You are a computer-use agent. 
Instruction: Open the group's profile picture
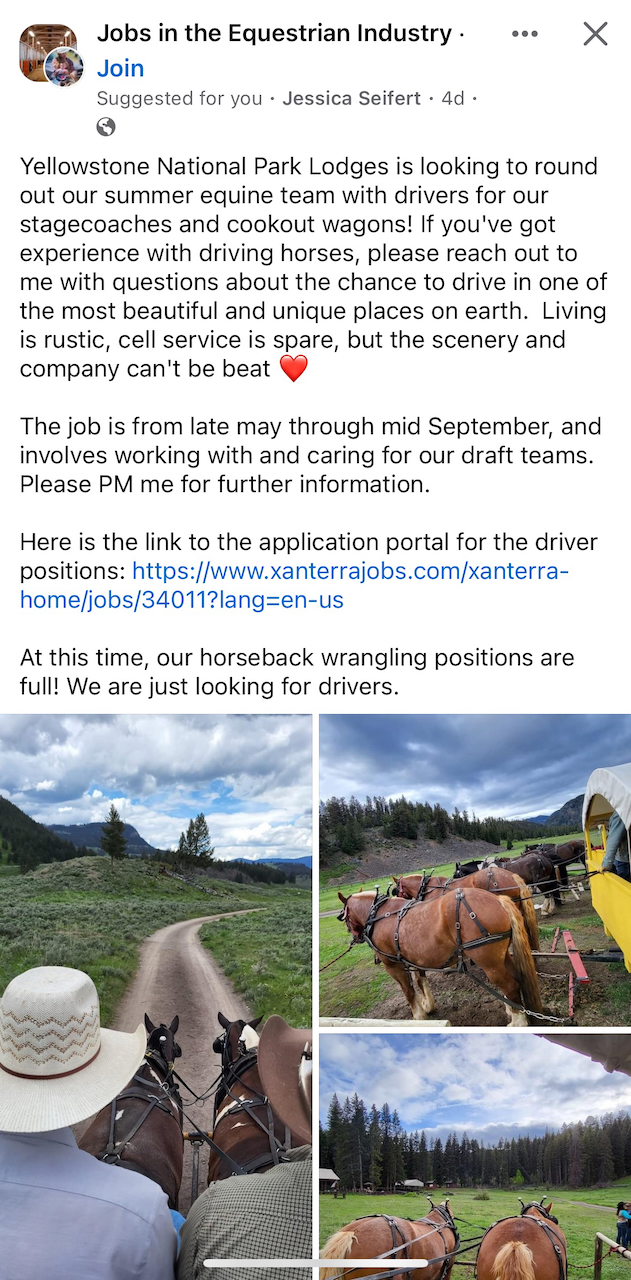coord(47,53)
